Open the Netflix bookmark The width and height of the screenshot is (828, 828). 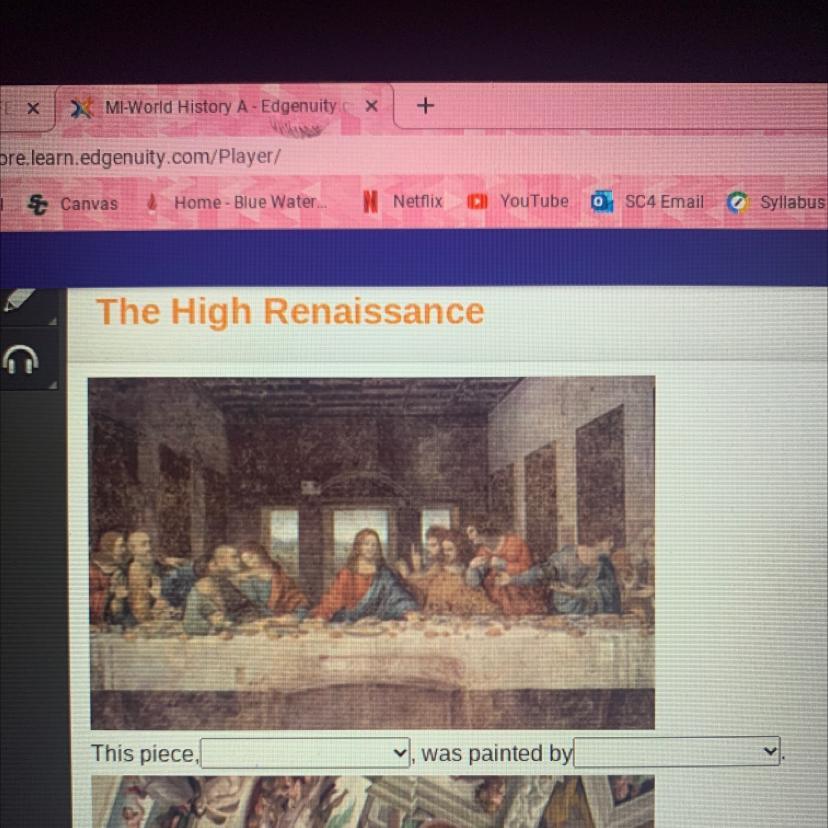(405, 201)
